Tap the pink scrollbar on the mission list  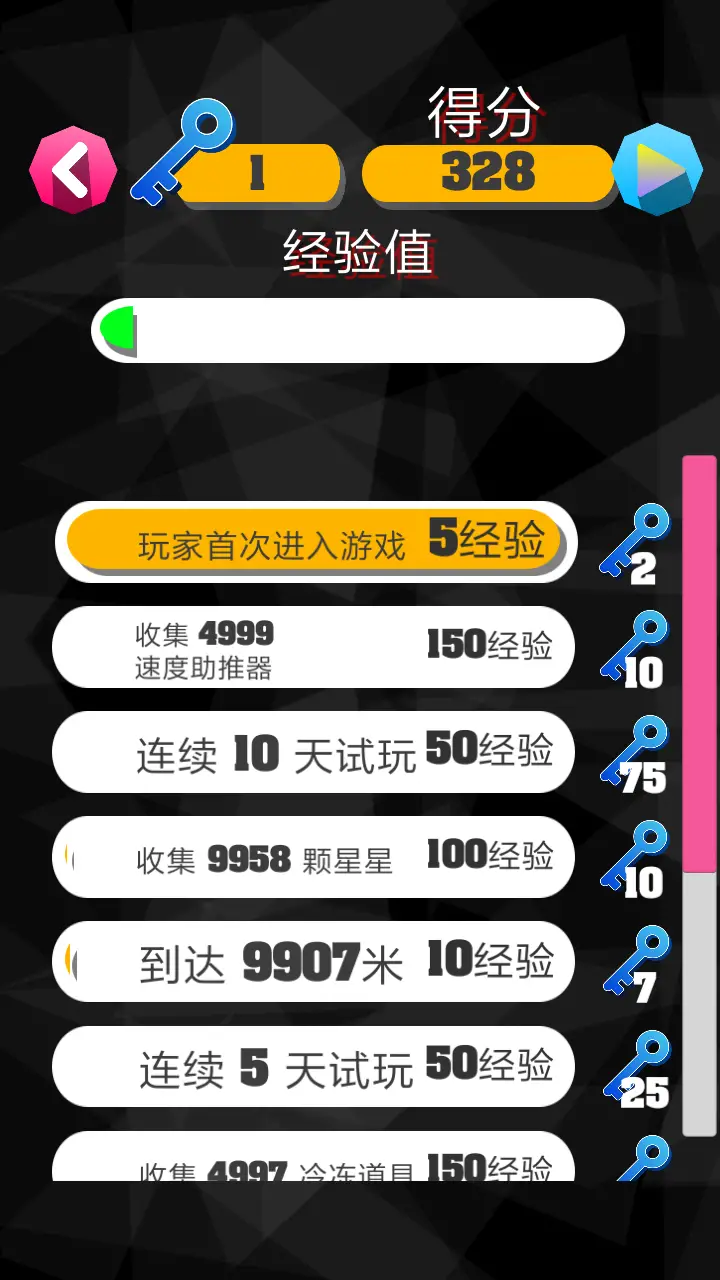click(699, 664)
